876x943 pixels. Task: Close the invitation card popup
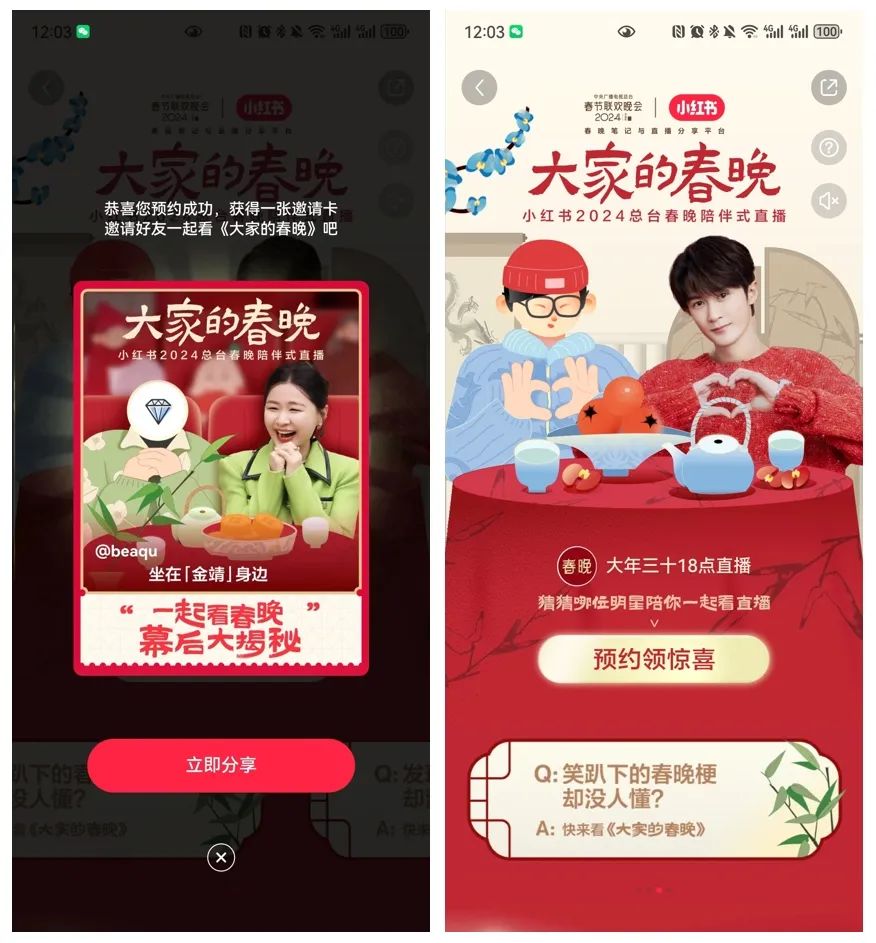point(221,857)
